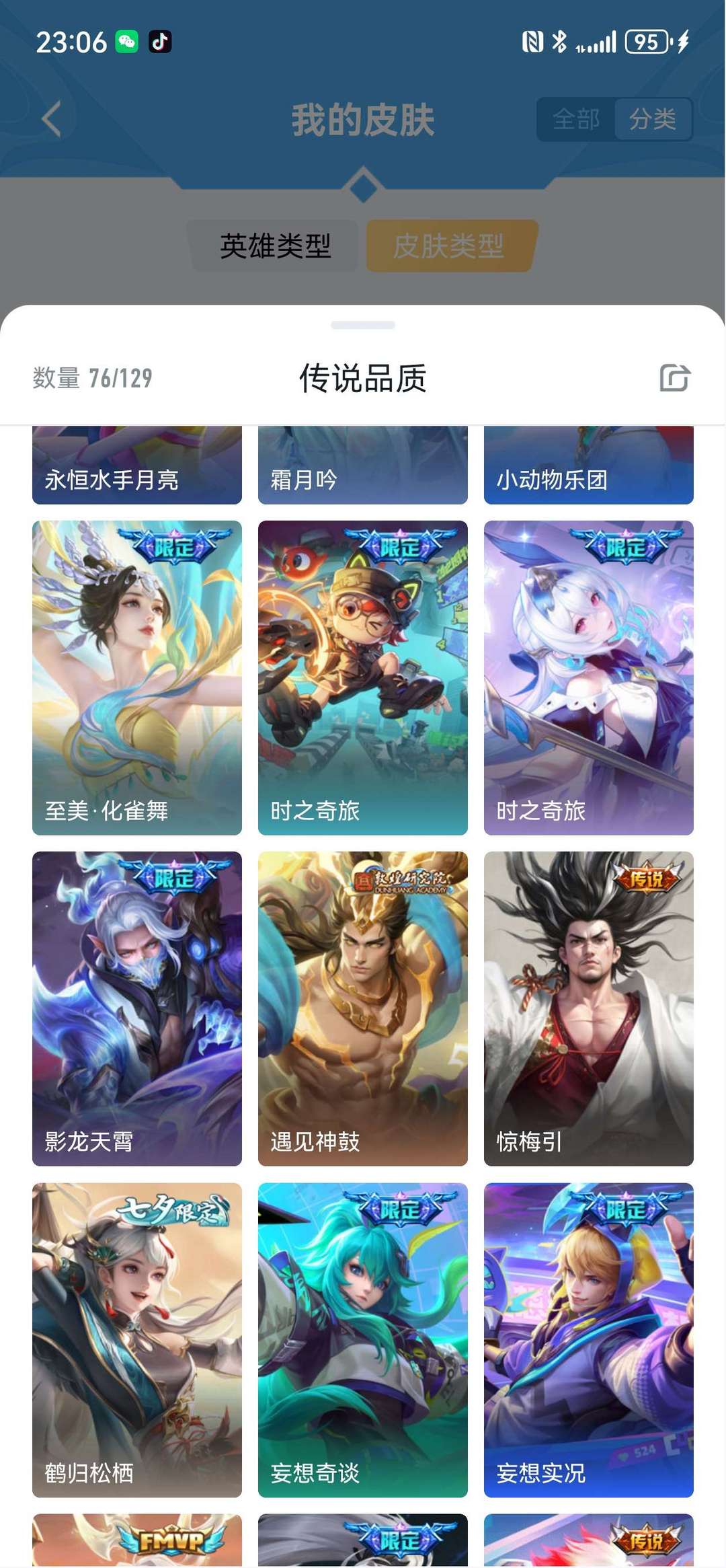View the 至美·化雀舞 skin

pos(137,677)
